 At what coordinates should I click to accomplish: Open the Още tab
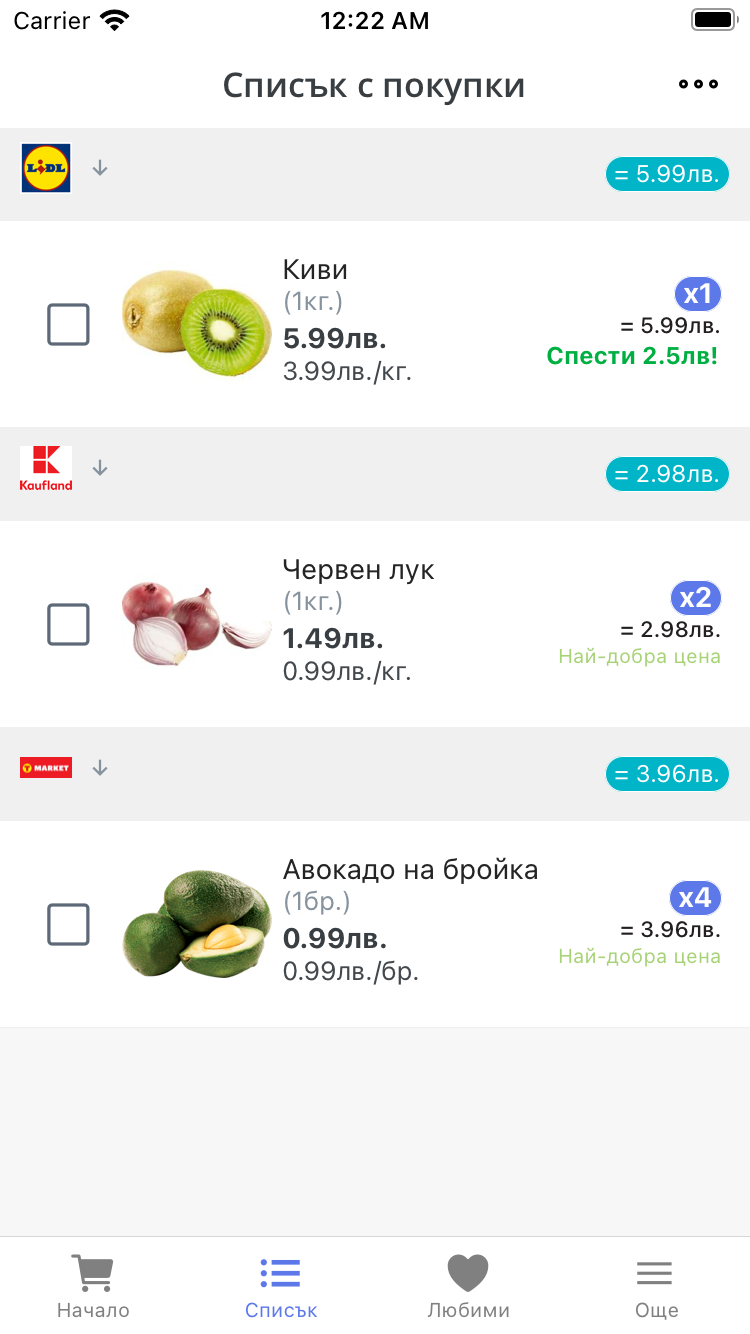pos(656,1286)
